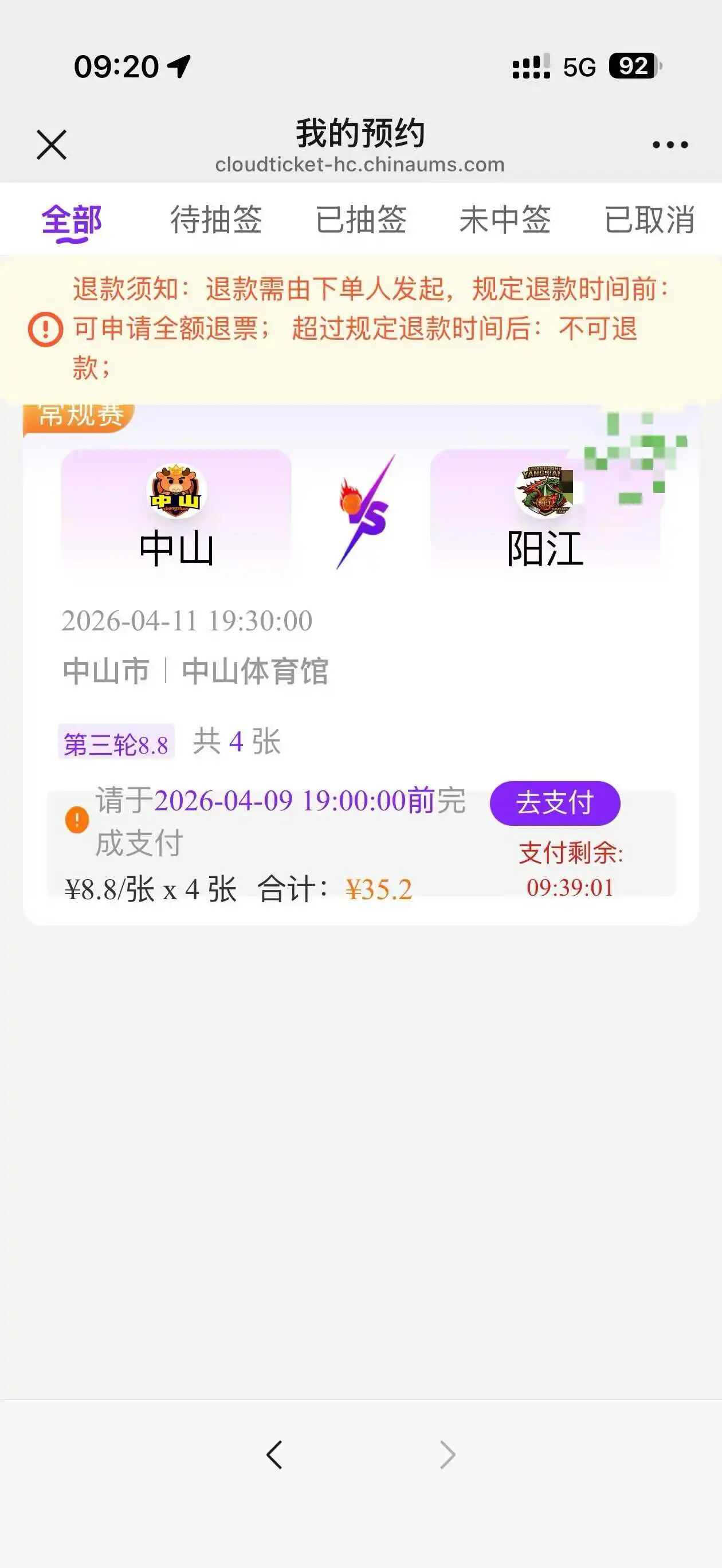The image size is (722, 1568).
Task: Go back with the browser back arrow
Action: [x=274, y=1456]
